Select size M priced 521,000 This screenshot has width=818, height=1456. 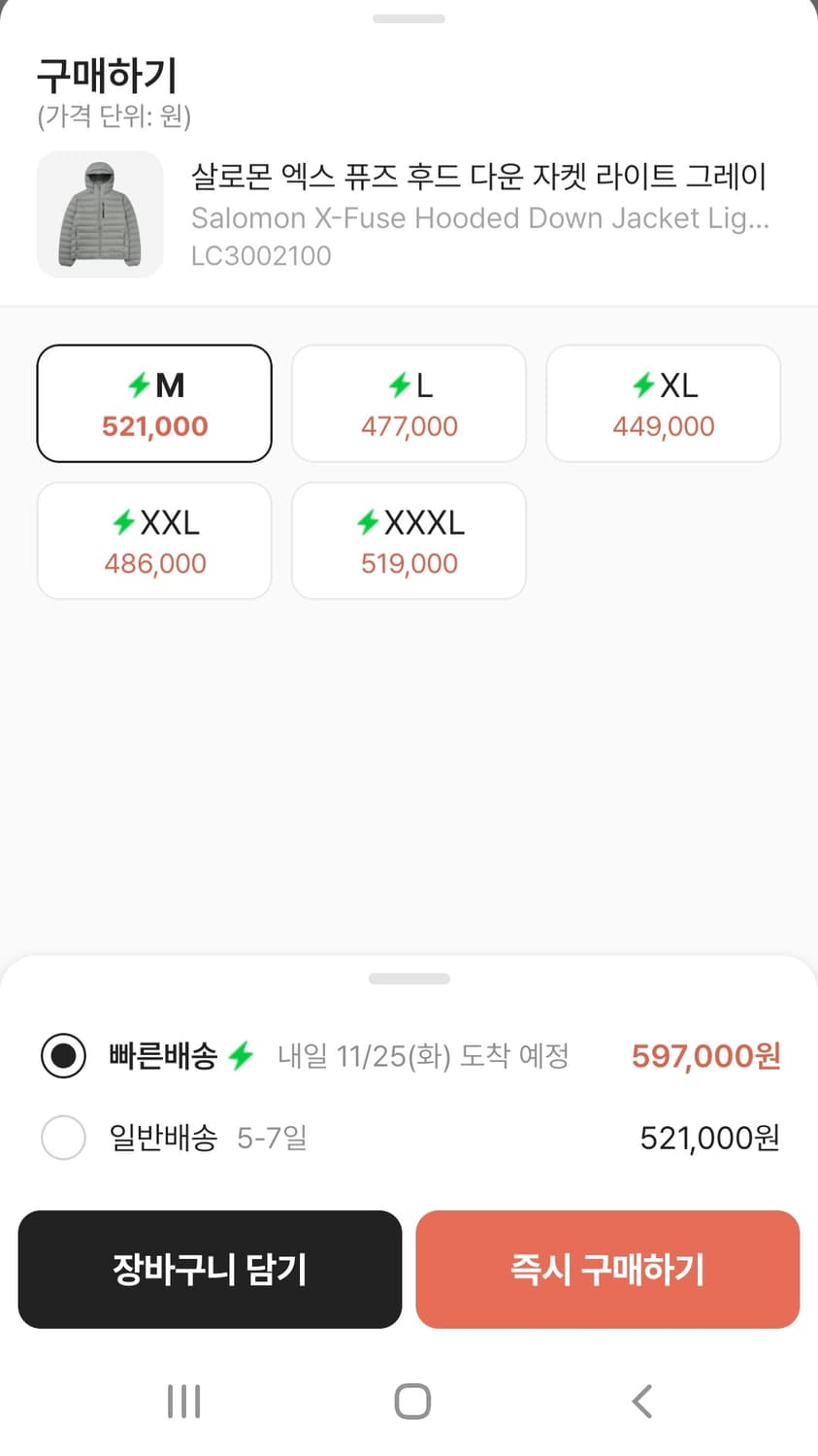click(x=153, y=403)
